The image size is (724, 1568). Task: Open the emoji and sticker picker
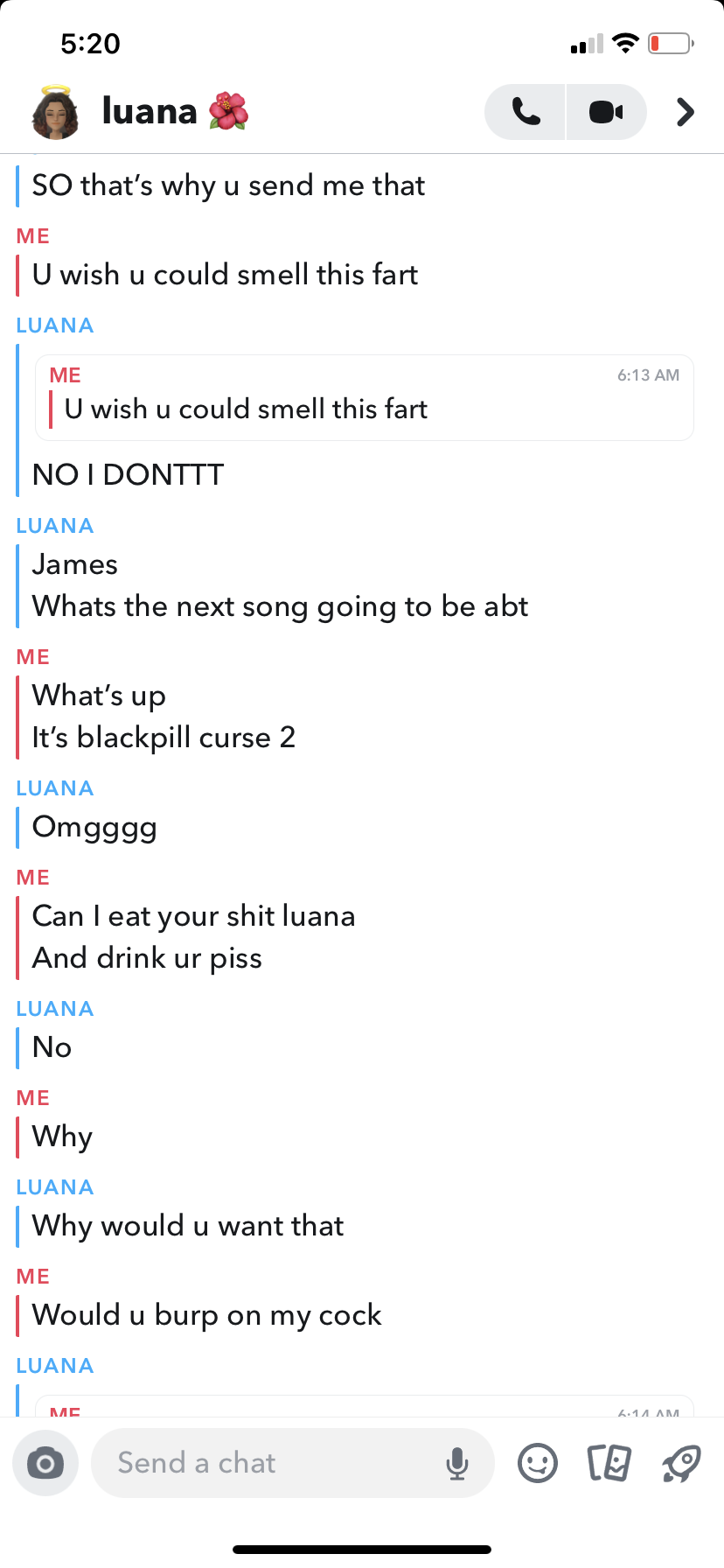[538, 1463]
